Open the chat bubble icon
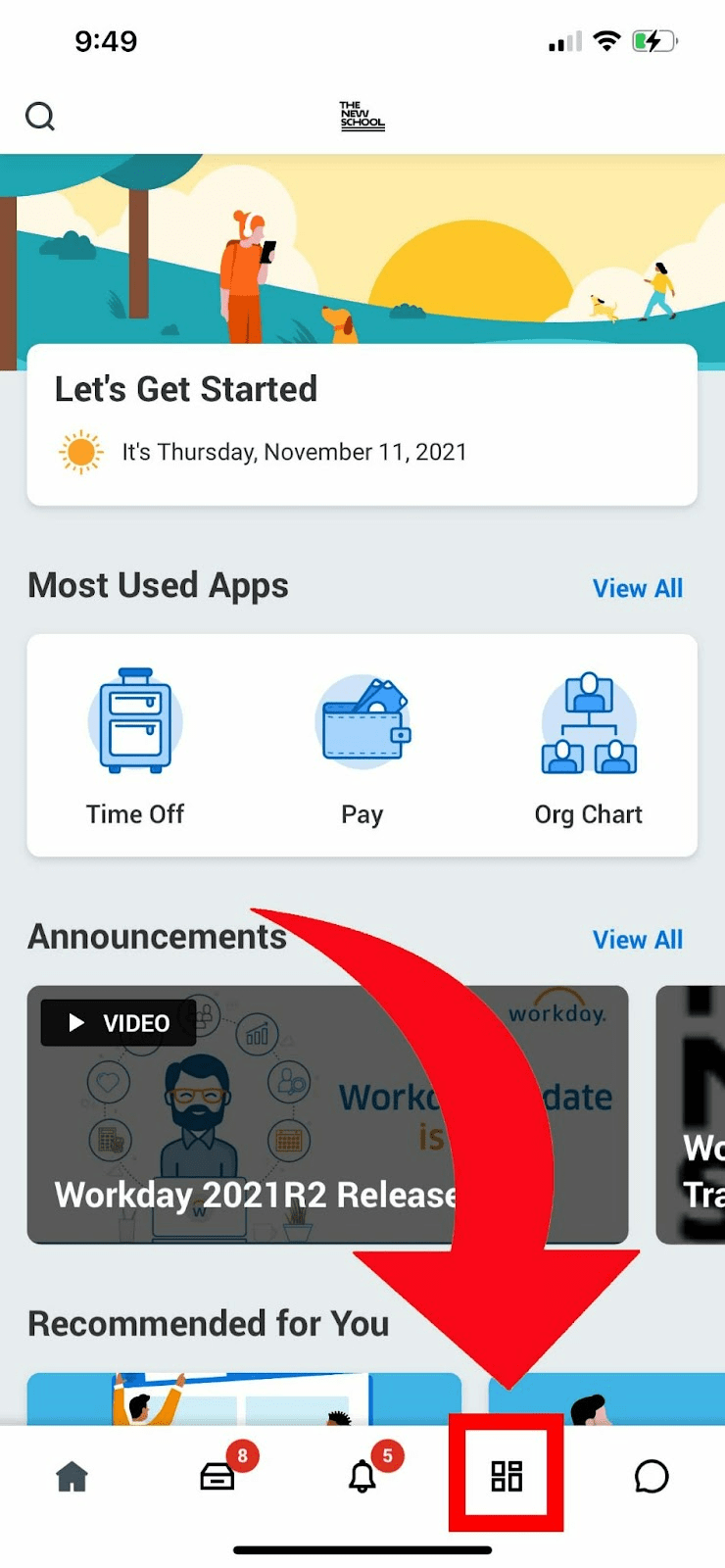Image resolution: width=725 pixels, height=1568 pixels. point(651,1475)
